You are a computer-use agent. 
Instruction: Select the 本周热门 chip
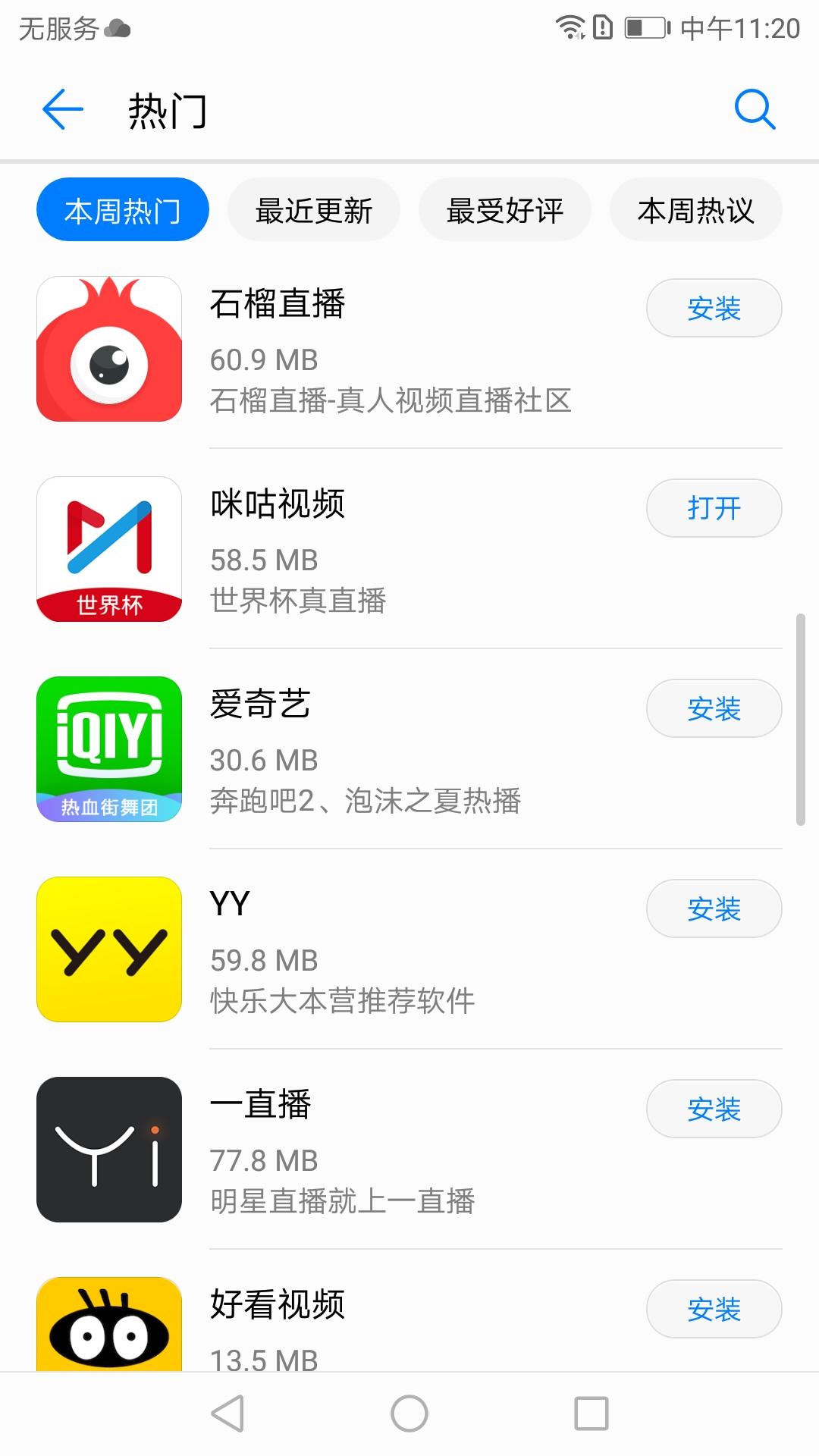pos(123,210)
